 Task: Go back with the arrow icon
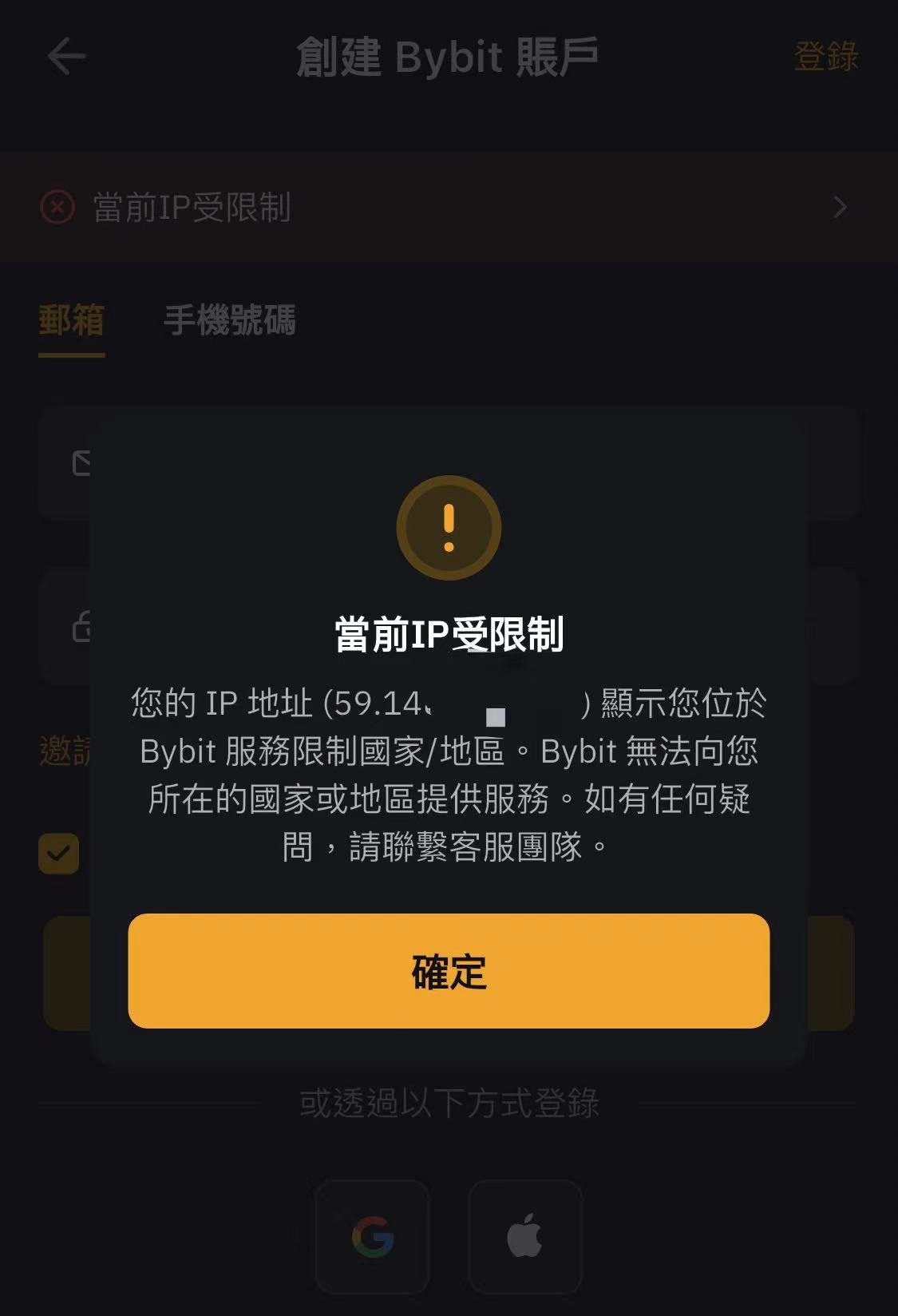tap(66, 57)
